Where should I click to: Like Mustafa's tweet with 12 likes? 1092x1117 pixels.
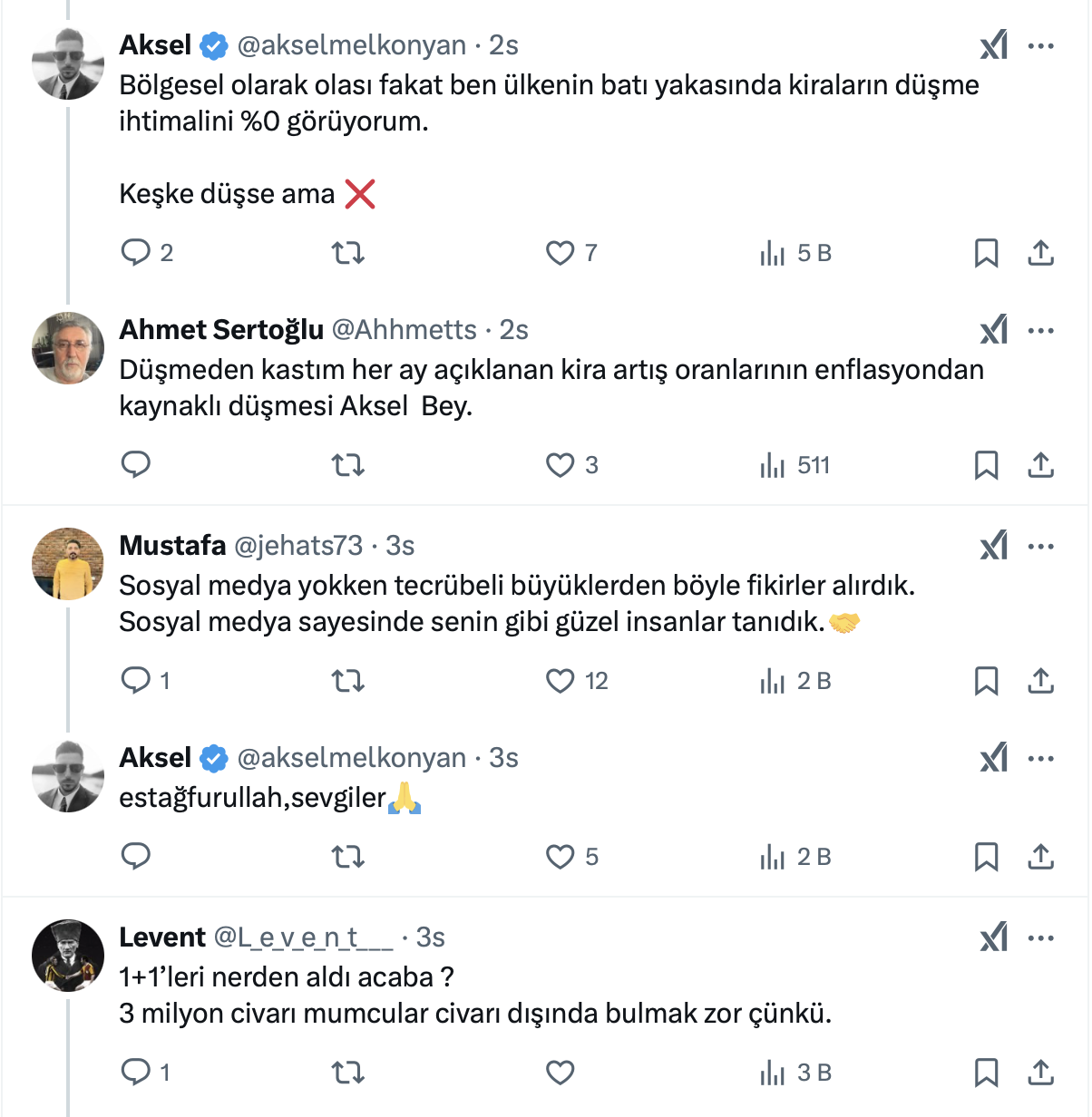pyautogui.click(x=560, y=681)
